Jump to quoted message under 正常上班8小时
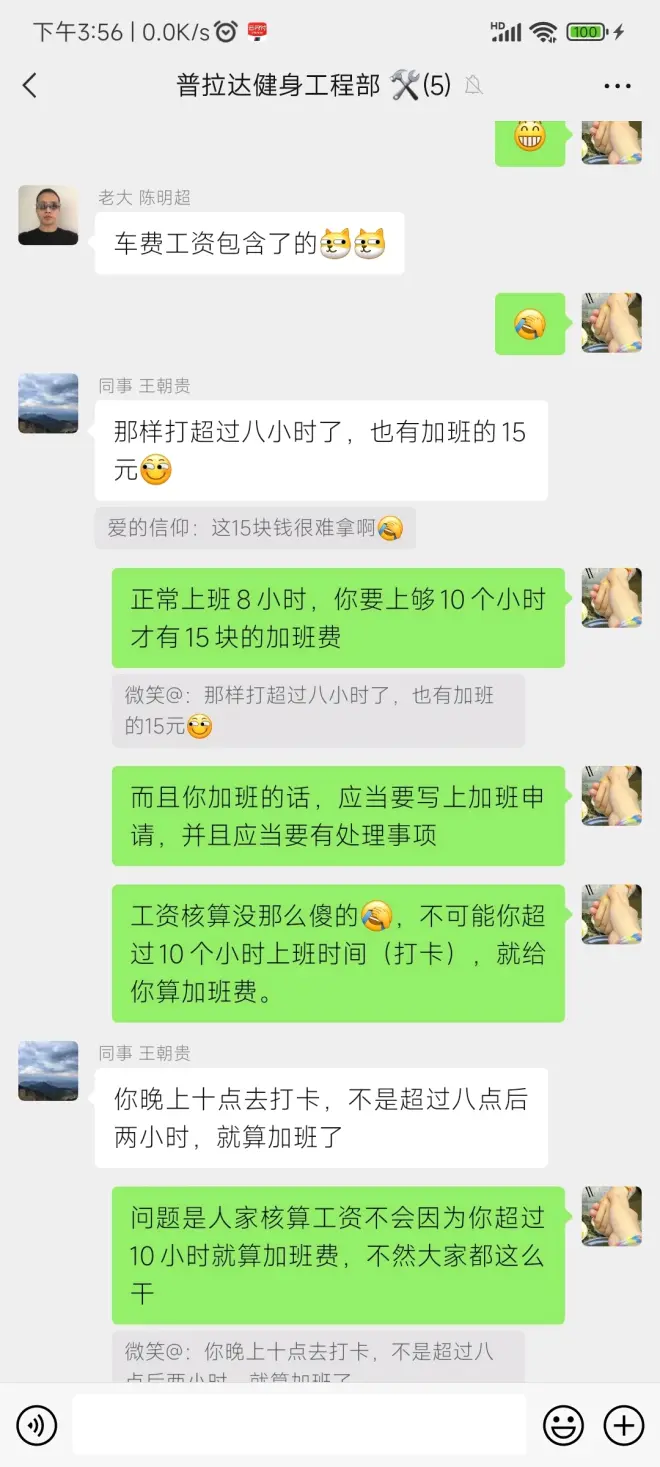 (317, 710)
